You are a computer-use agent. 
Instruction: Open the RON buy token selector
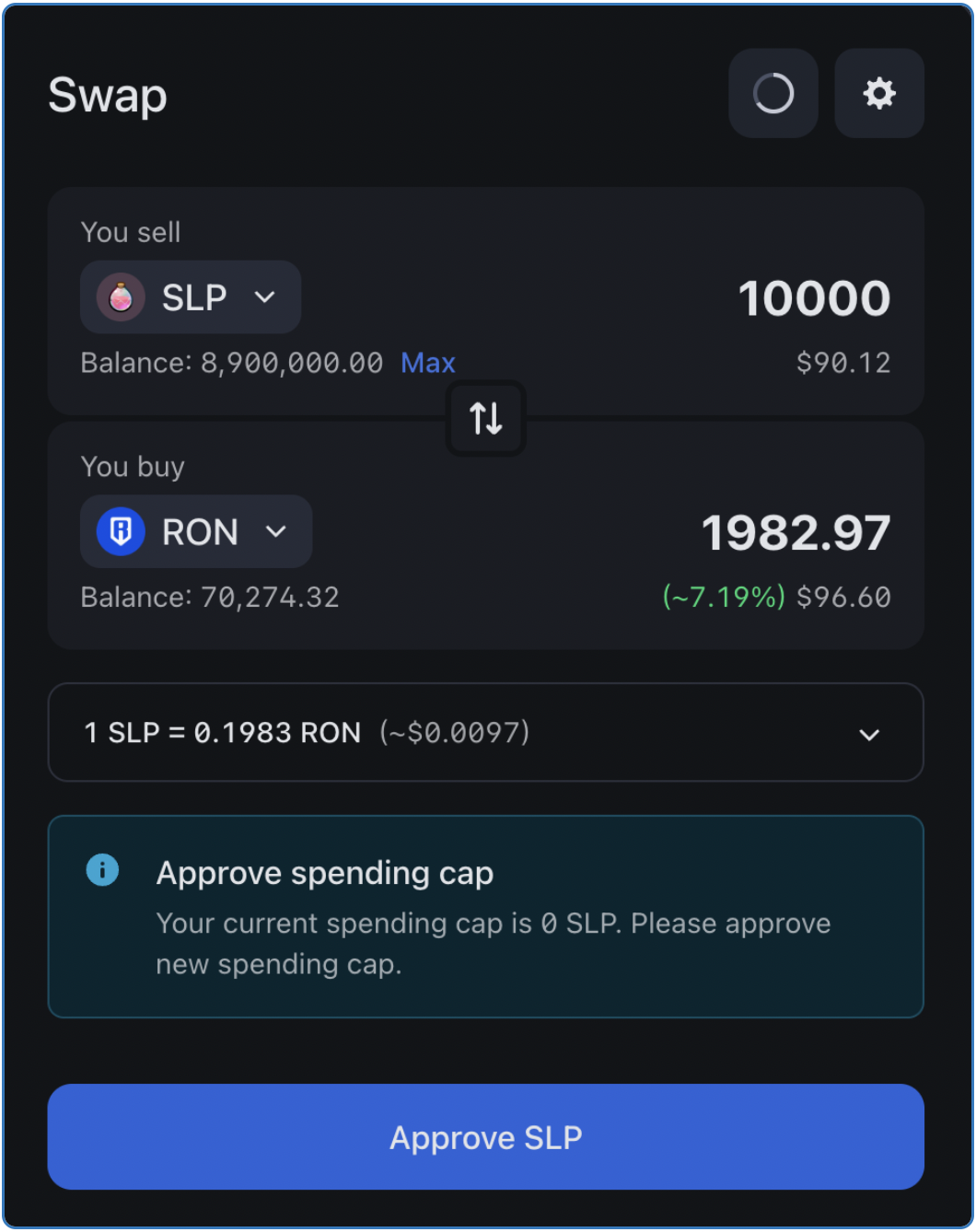coord(196,531)
